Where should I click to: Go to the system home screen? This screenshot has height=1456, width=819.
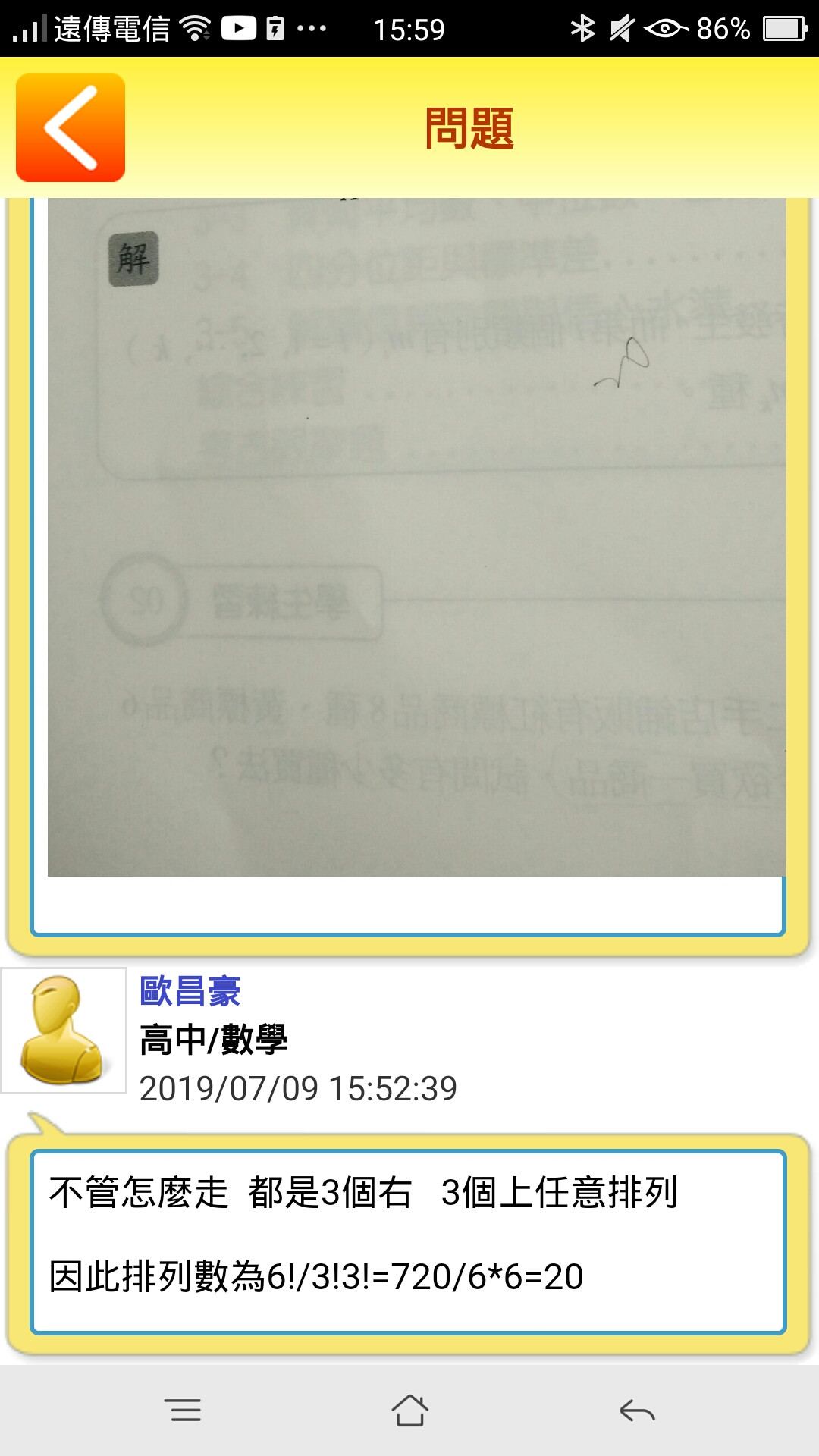point(409,1410)
